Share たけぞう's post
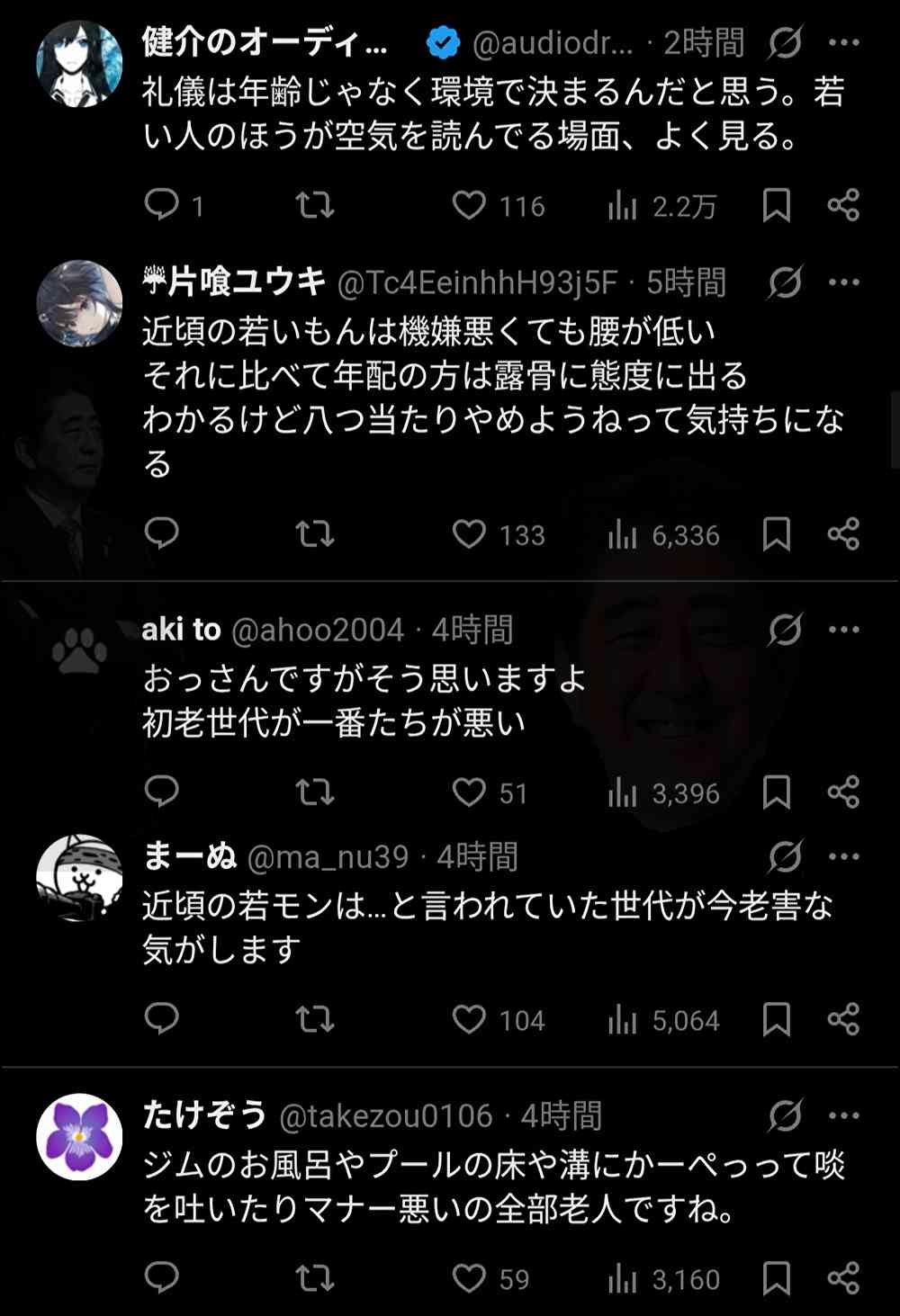The width and height of the screenshot is (900, 1316). 843,1278
